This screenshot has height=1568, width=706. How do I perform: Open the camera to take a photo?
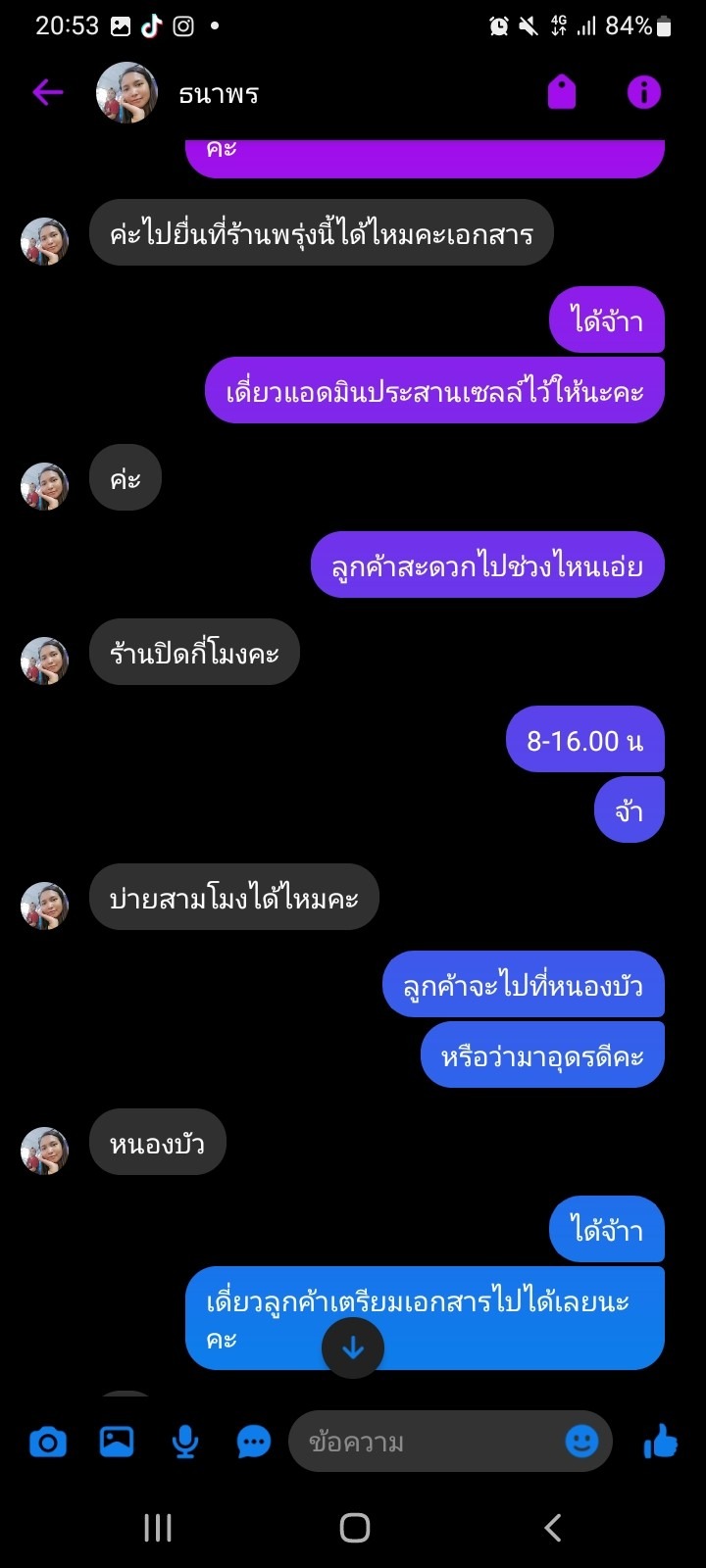click(48, 1442)
